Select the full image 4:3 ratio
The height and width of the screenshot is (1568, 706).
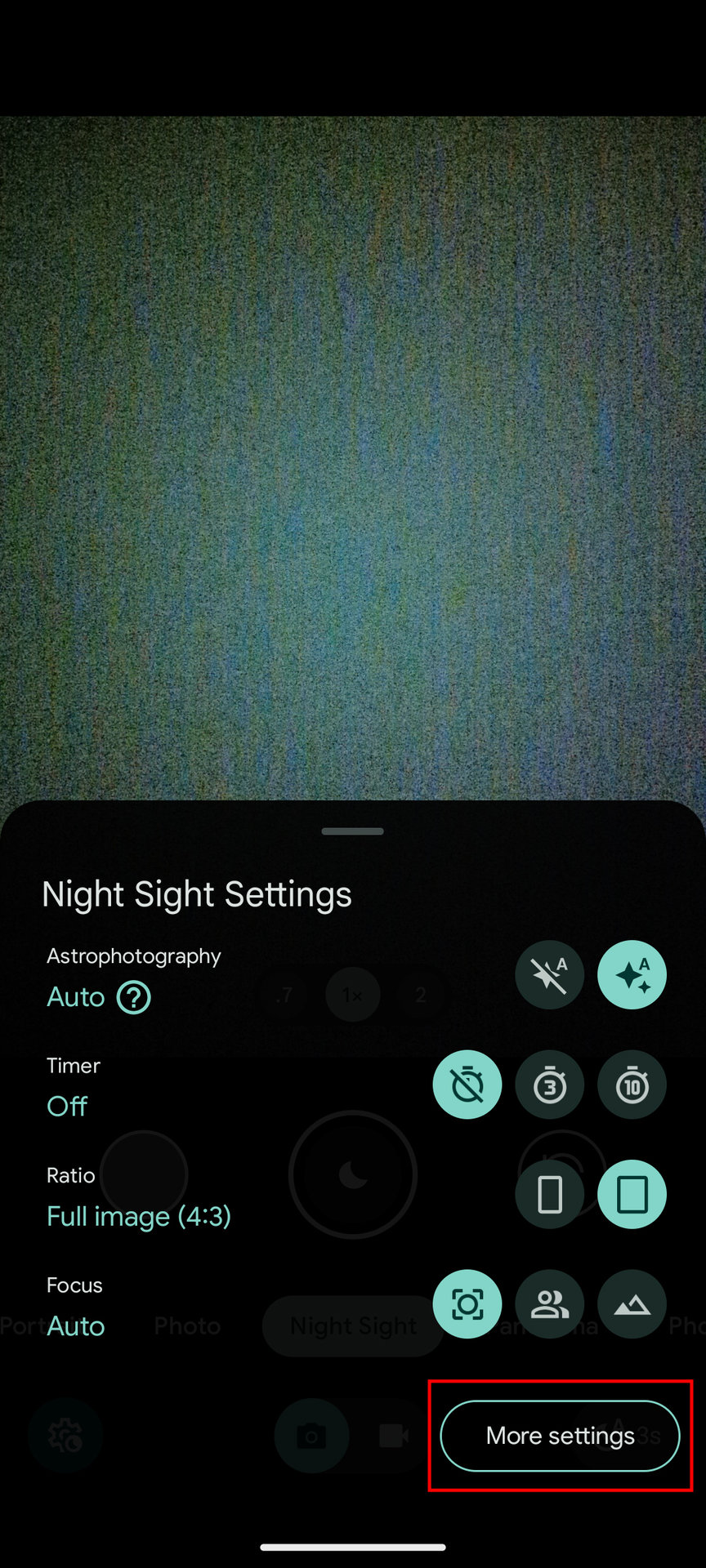point(632,1194)
